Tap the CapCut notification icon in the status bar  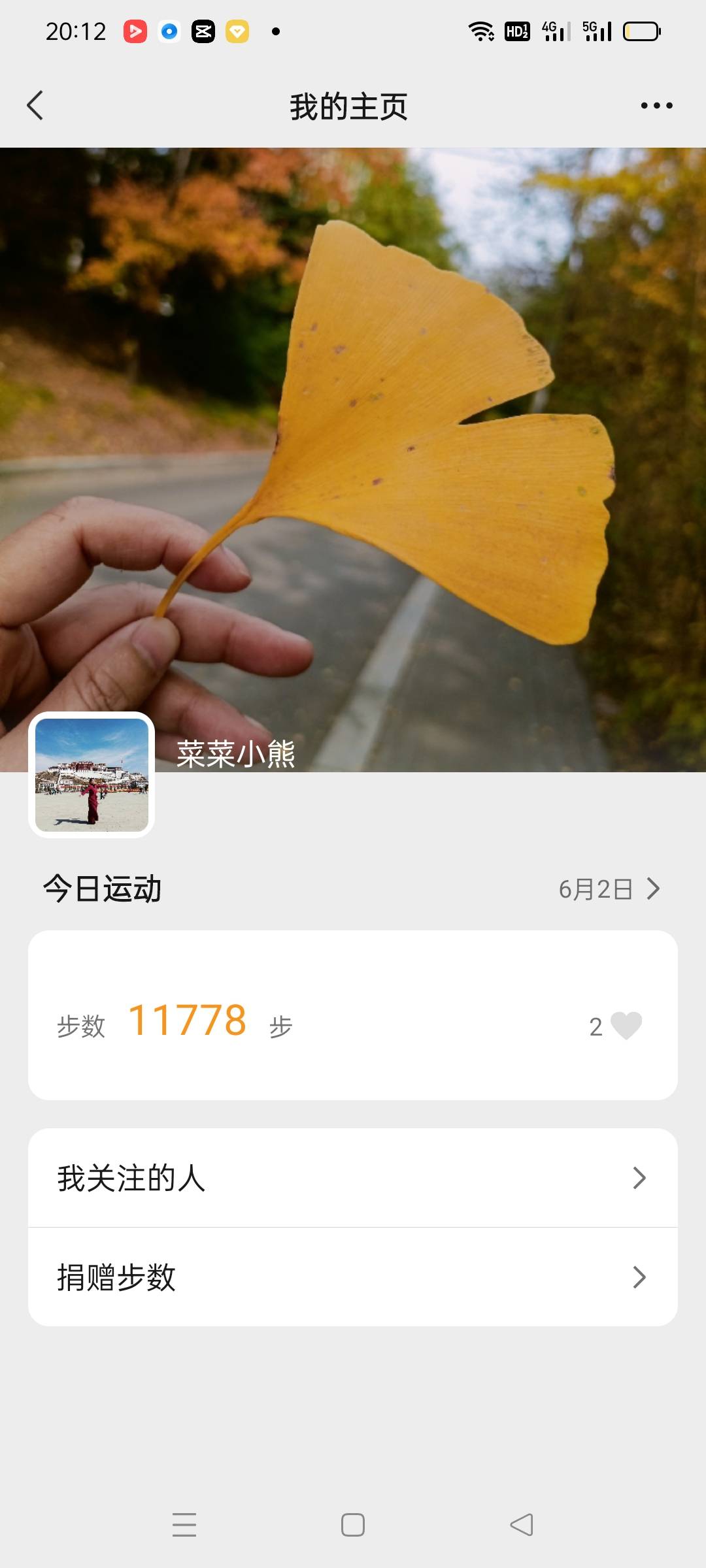(203, 31)
